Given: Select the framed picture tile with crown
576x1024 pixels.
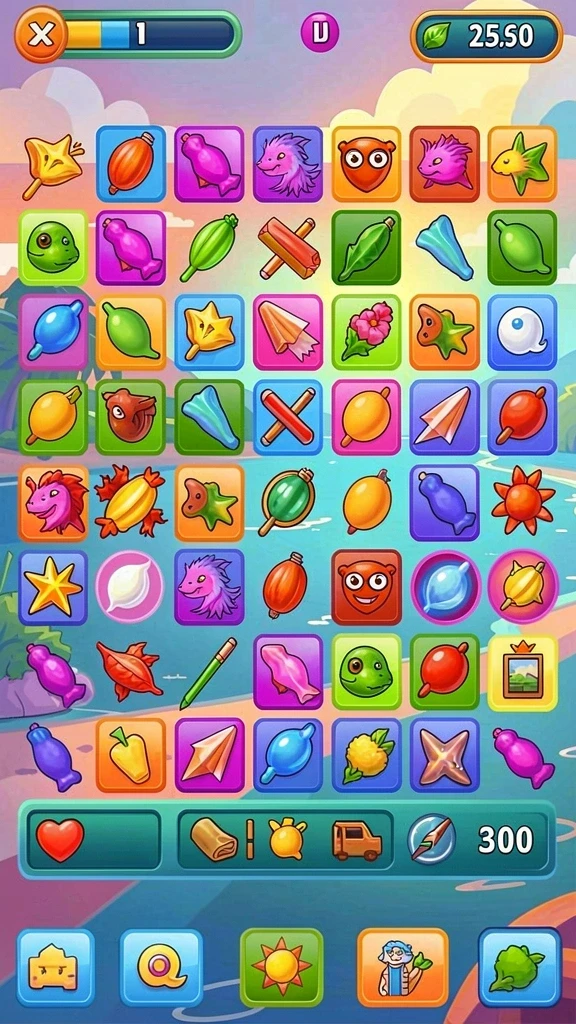Looking at the screenshot, I should (522, 673).
